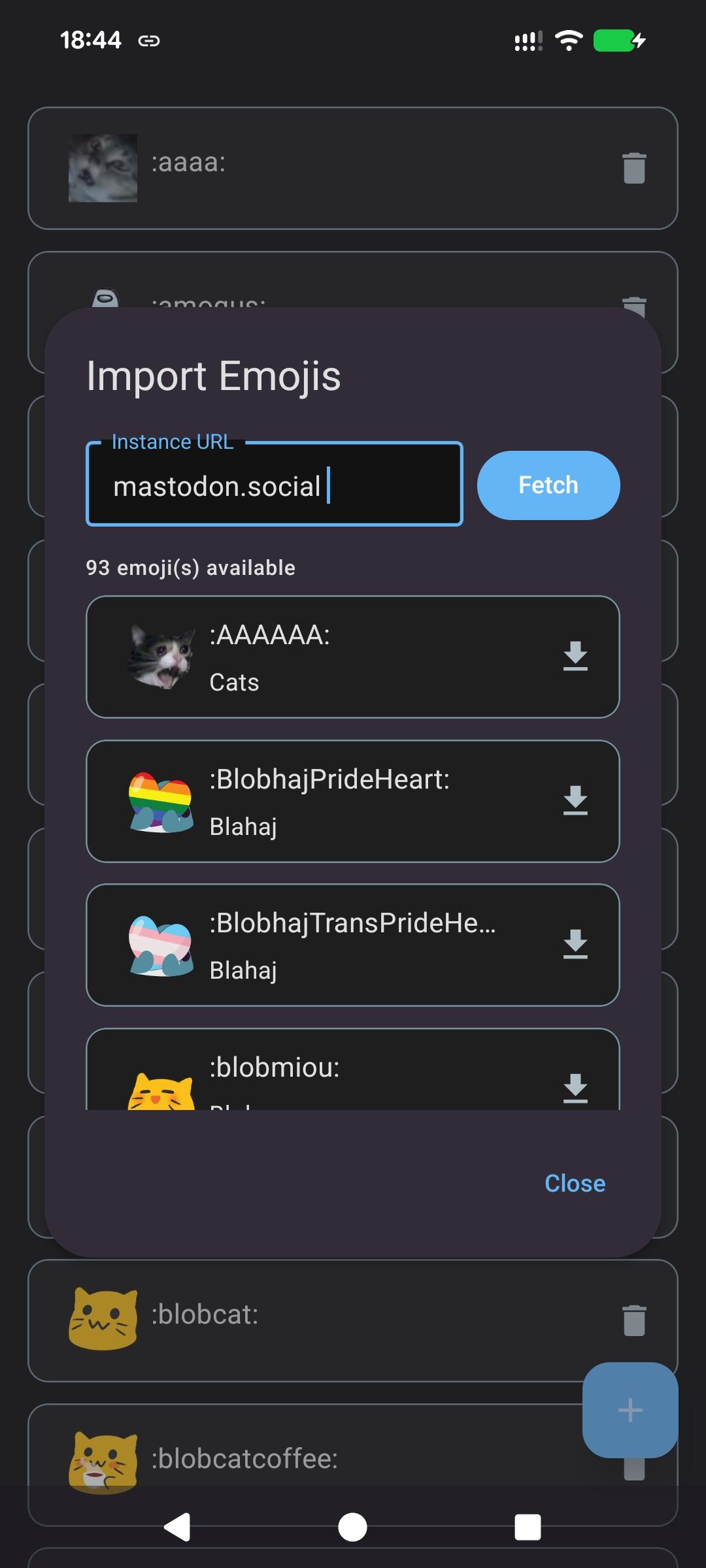This screenshot has width=706, height=1568.
Task: Remove the :blobcat: emoji
Action: (633, 1320)
